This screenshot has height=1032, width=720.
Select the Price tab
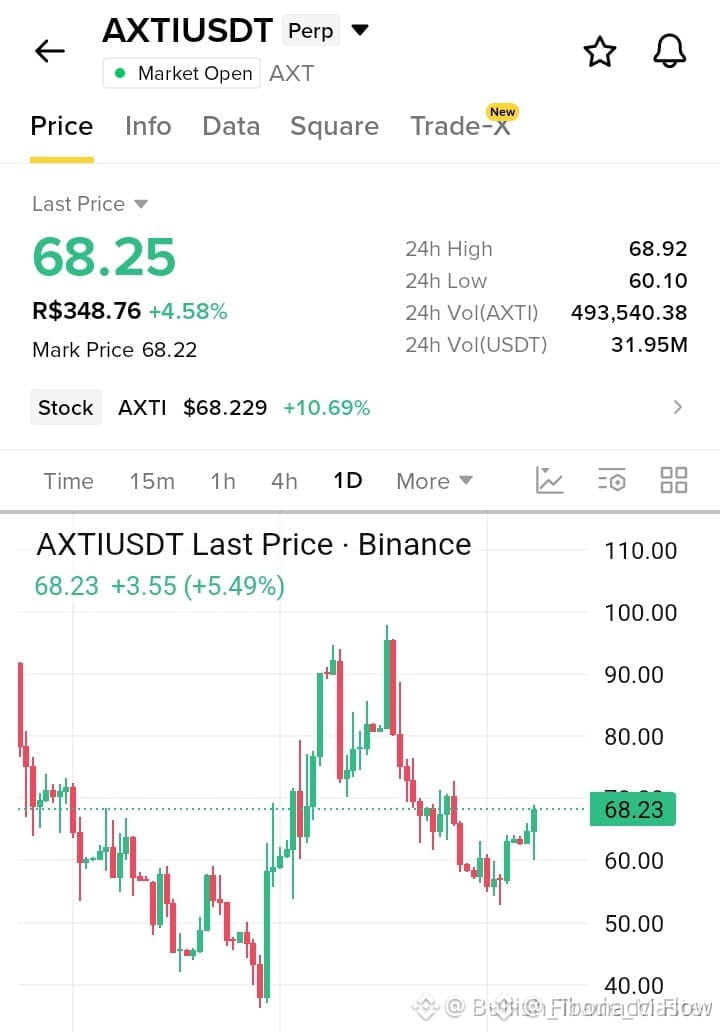pyautogui.click(x=62, y=126)
